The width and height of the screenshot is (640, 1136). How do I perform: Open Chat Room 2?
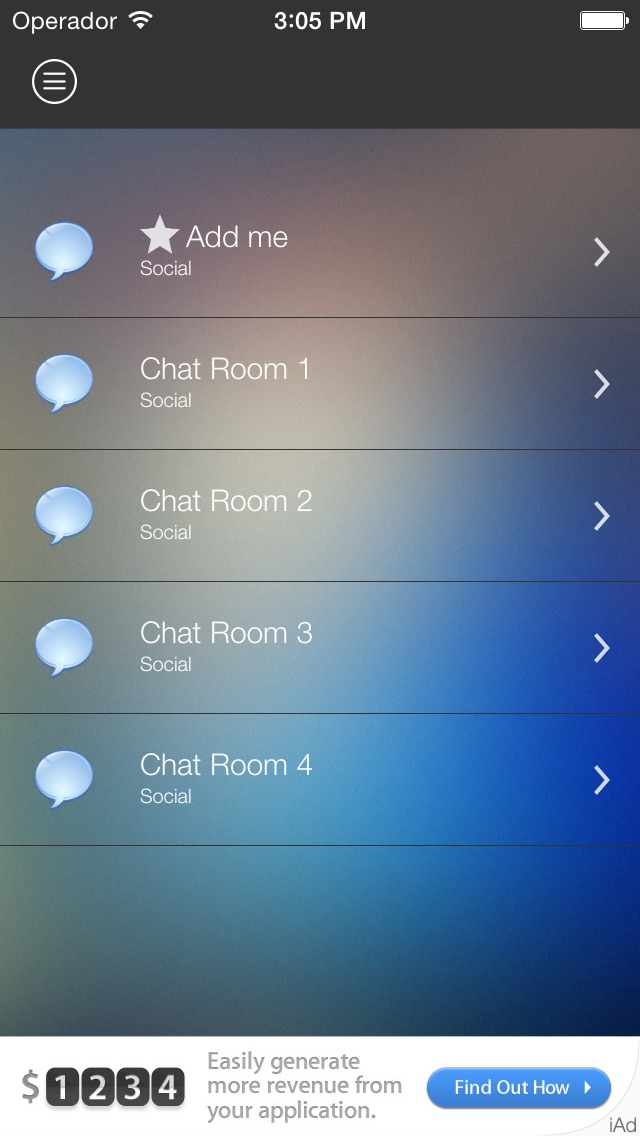(320, 516)
